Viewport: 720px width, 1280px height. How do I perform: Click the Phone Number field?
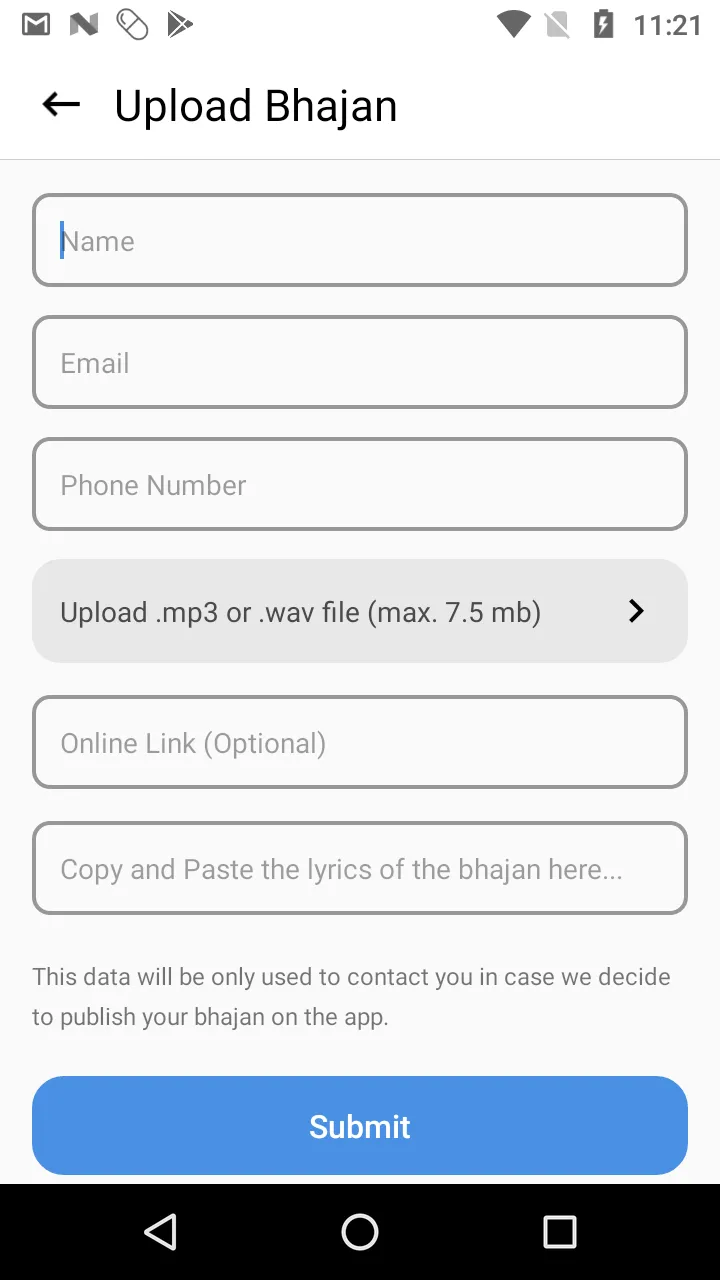pos(360,484)
